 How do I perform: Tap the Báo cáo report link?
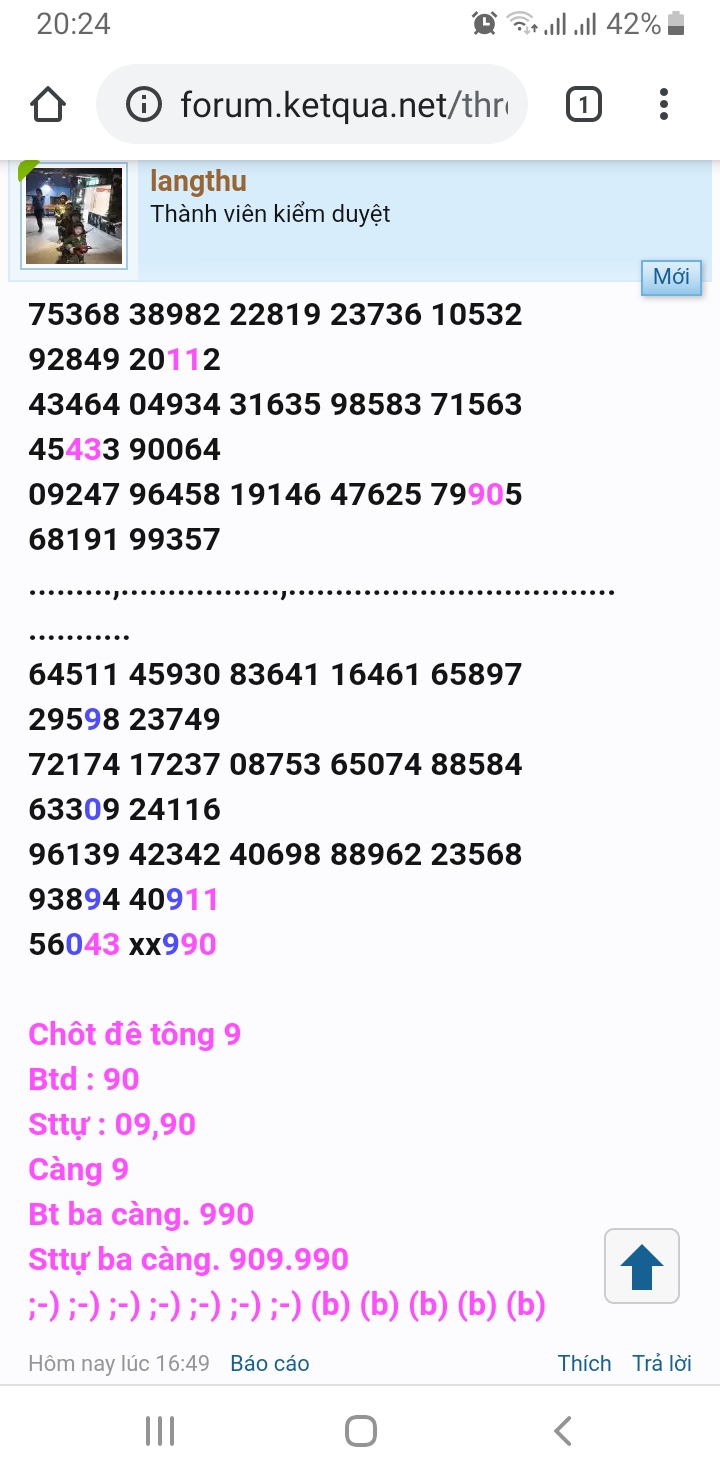(x=269, y=1363)
